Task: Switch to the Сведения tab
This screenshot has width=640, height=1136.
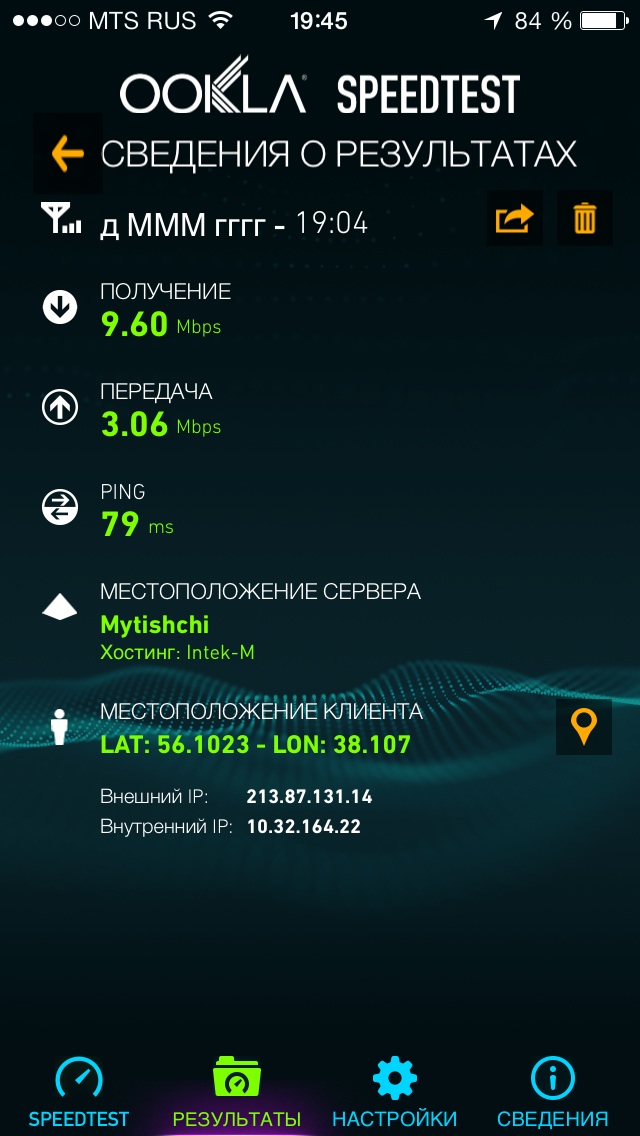Action: (552, 1092)
